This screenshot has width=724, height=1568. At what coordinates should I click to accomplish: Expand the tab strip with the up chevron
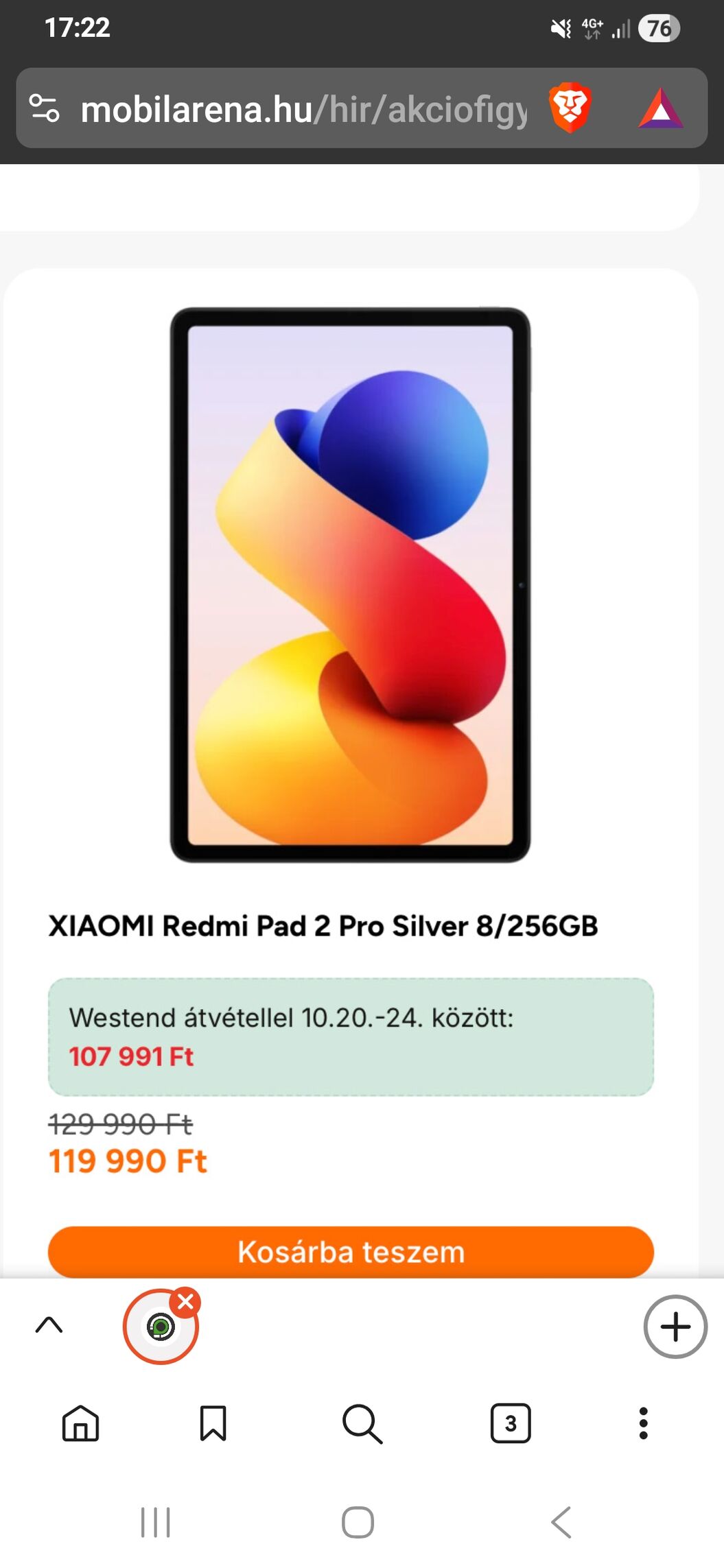(49, 1325)
